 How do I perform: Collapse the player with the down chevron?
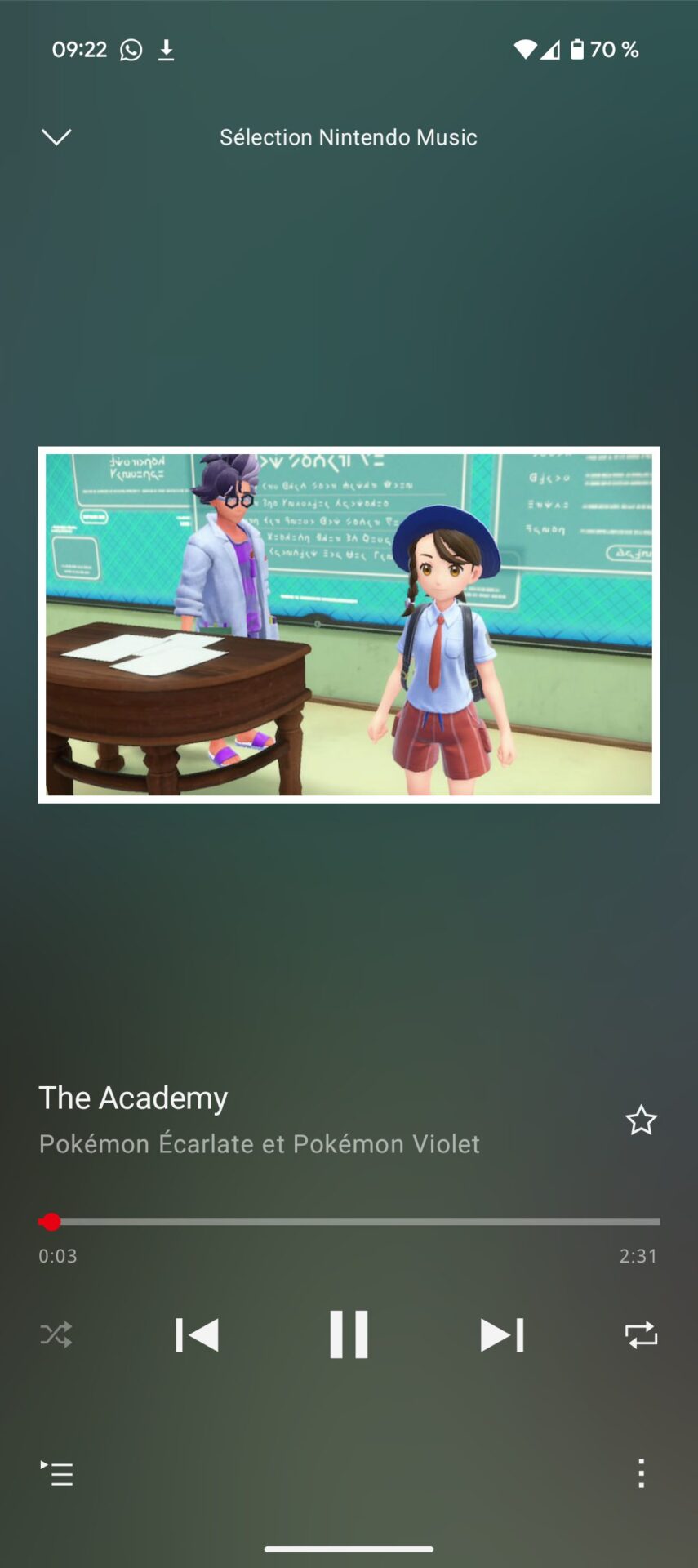click(56, 136)
